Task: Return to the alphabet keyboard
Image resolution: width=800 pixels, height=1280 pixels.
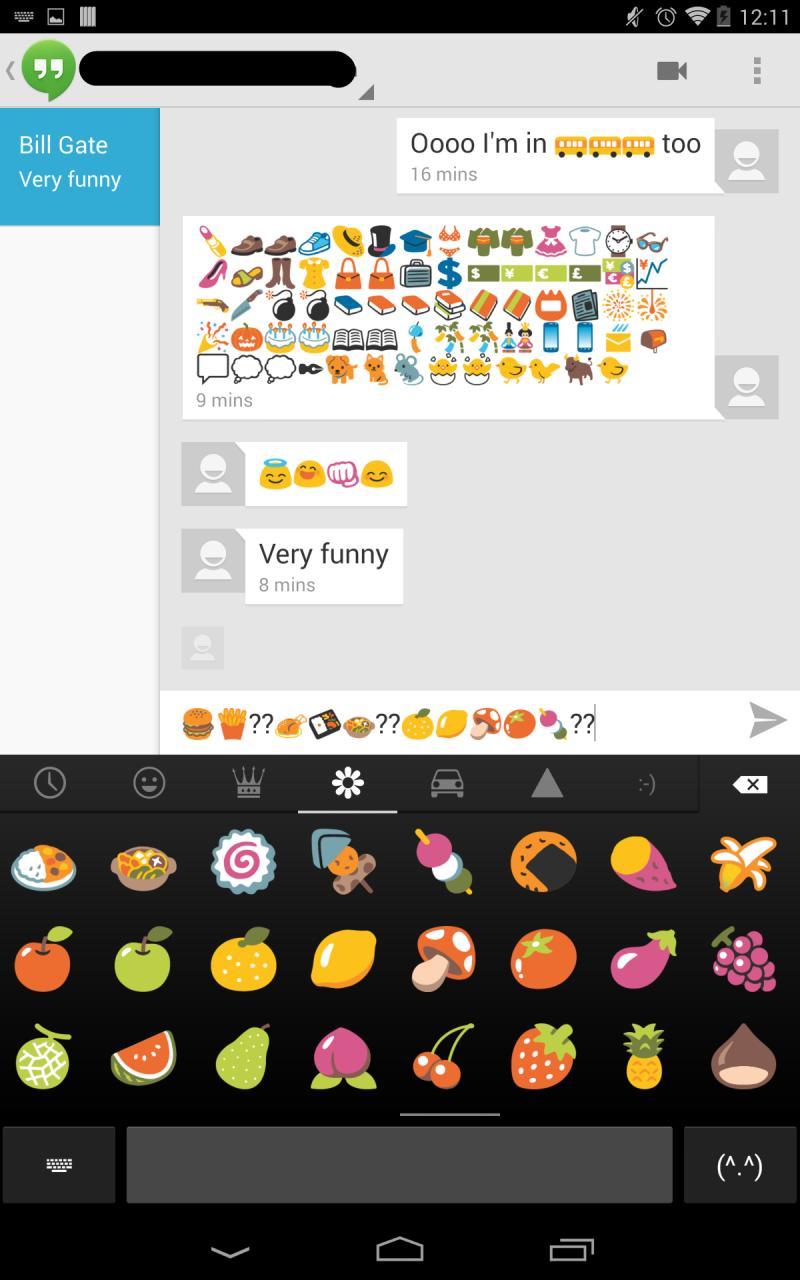Action: [x=59, y=1165]
